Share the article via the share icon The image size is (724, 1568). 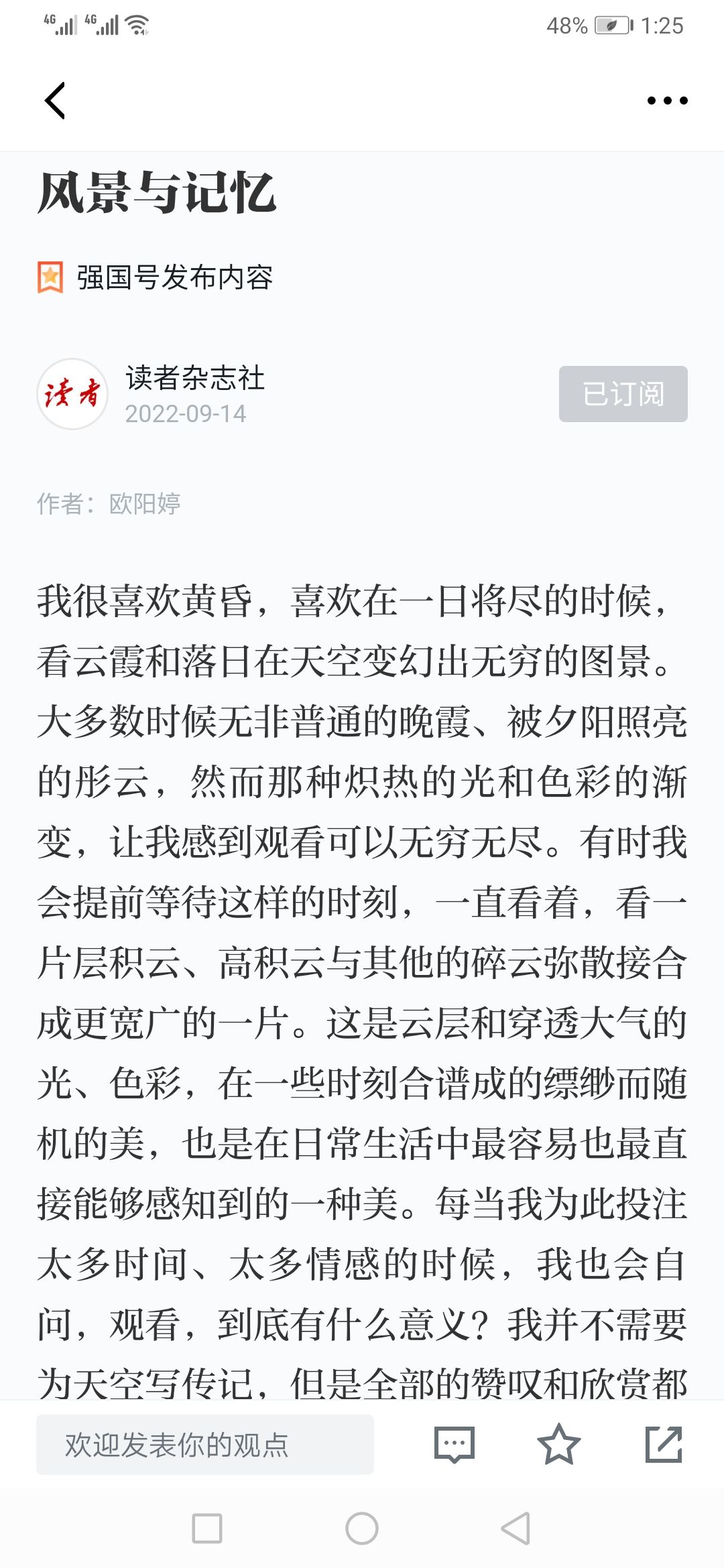coord(664,1445)
